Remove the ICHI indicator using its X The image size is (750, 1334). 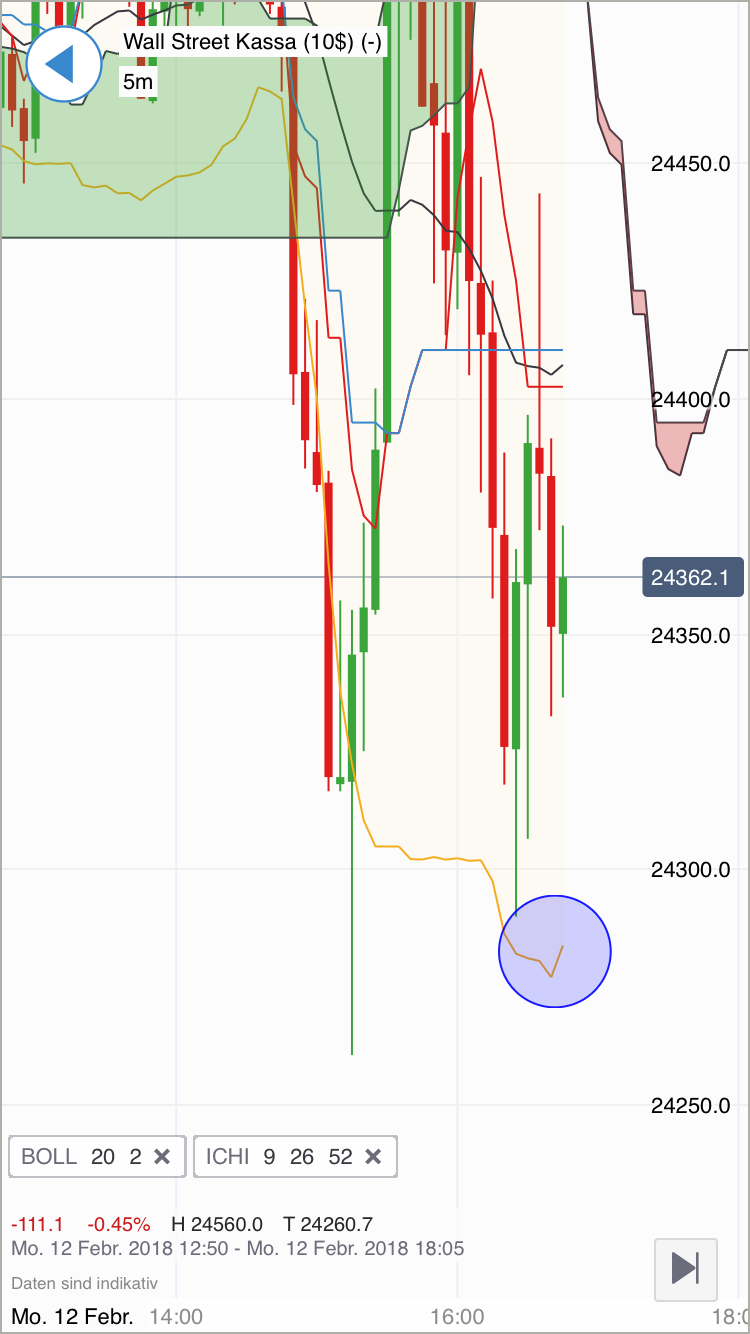tap(373, 1156)
